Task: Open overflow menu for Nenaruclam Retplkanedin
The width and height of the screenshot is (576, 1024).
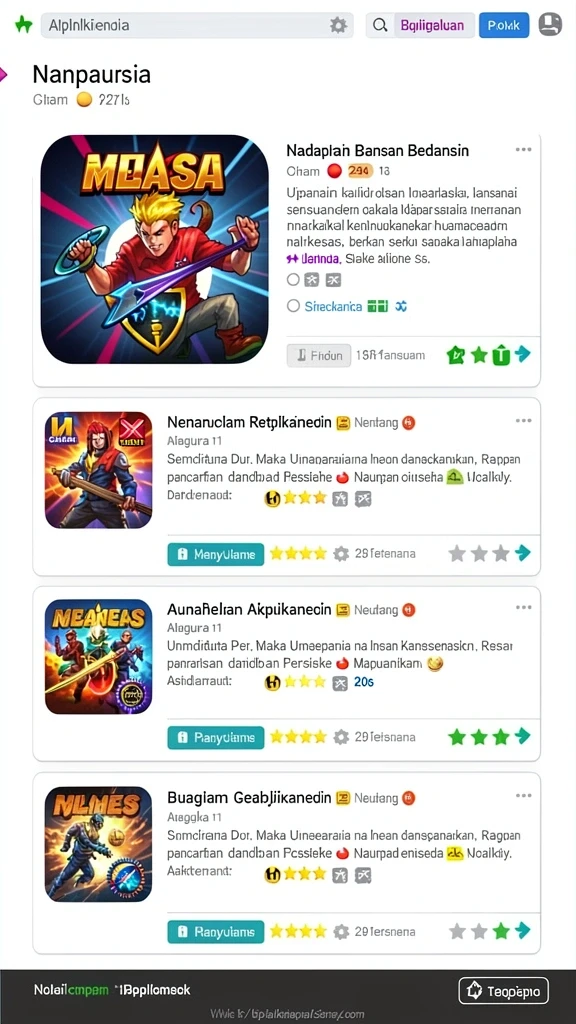Action: [x=523, y=421]
